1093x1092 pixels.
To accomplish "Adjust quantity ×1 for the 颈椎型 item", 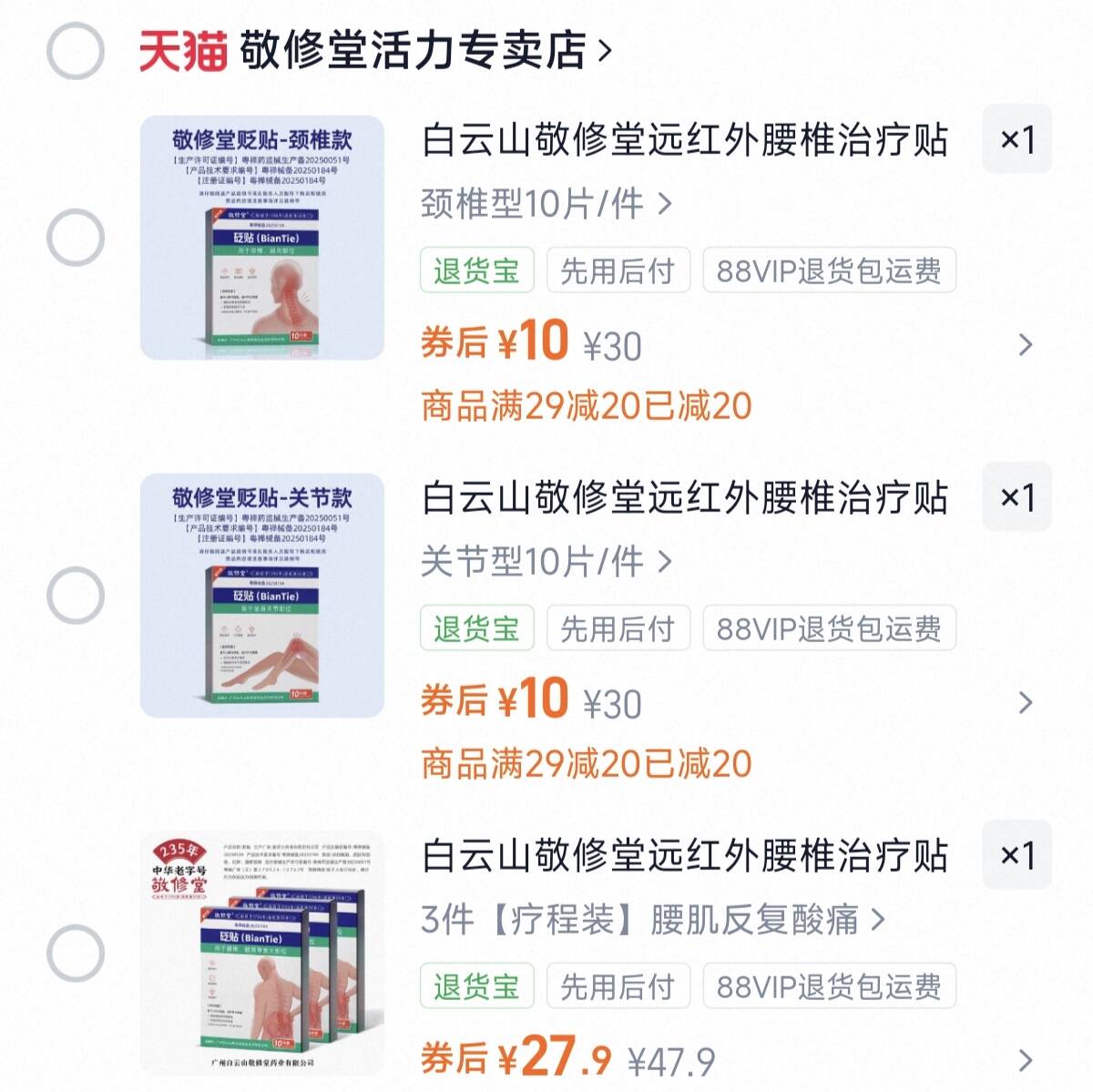I will [x=1016, y=139].
